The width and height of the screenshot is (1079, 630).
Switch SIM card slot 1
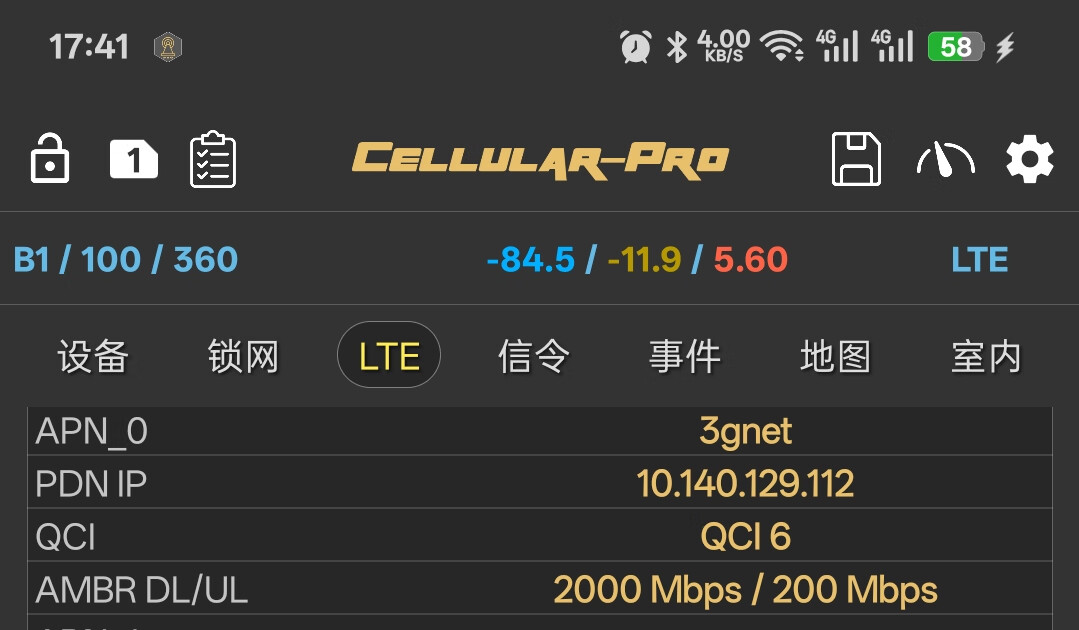(x=133, y=159)
